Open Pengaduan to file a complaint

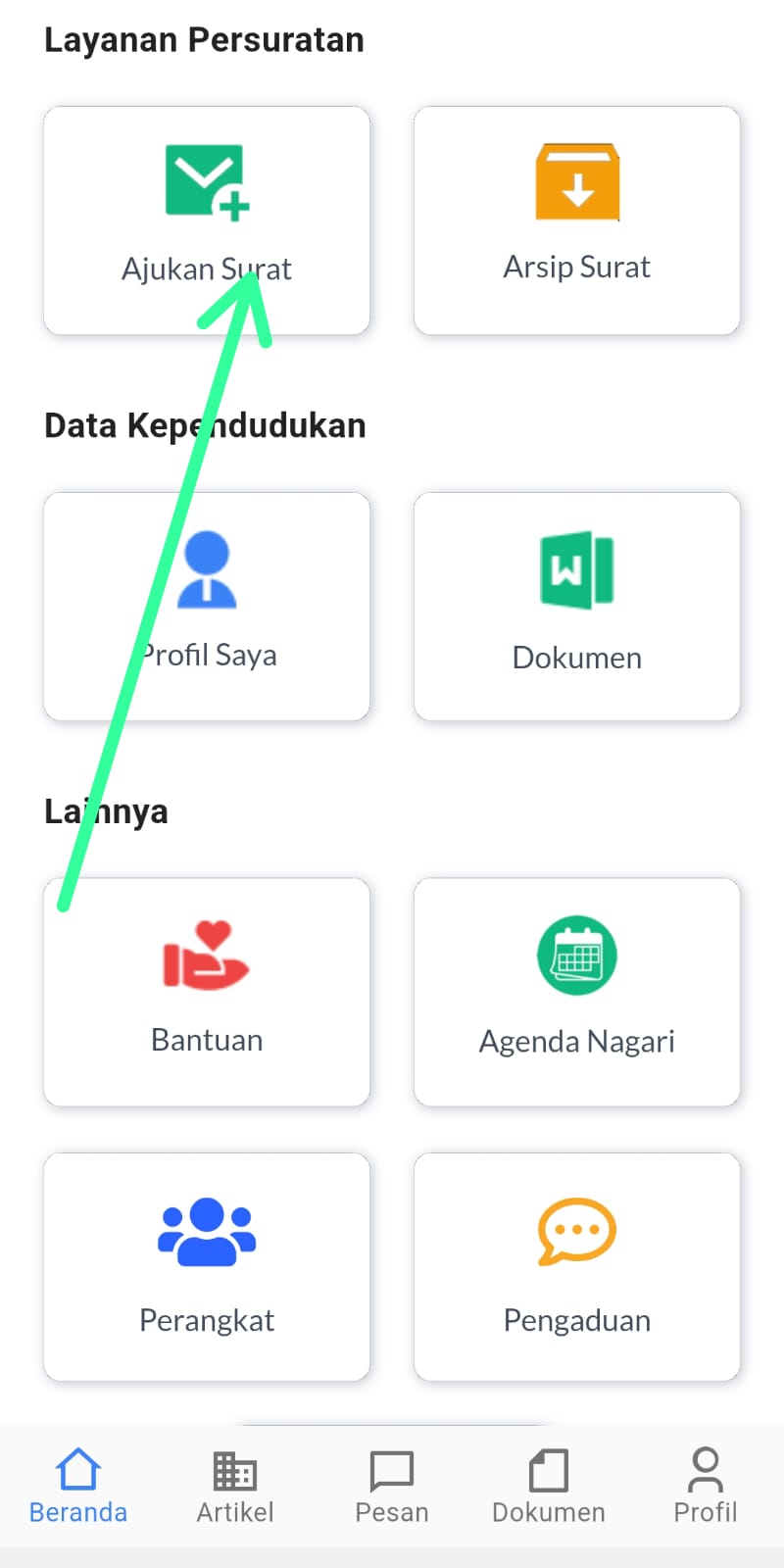pos(576,1266)
